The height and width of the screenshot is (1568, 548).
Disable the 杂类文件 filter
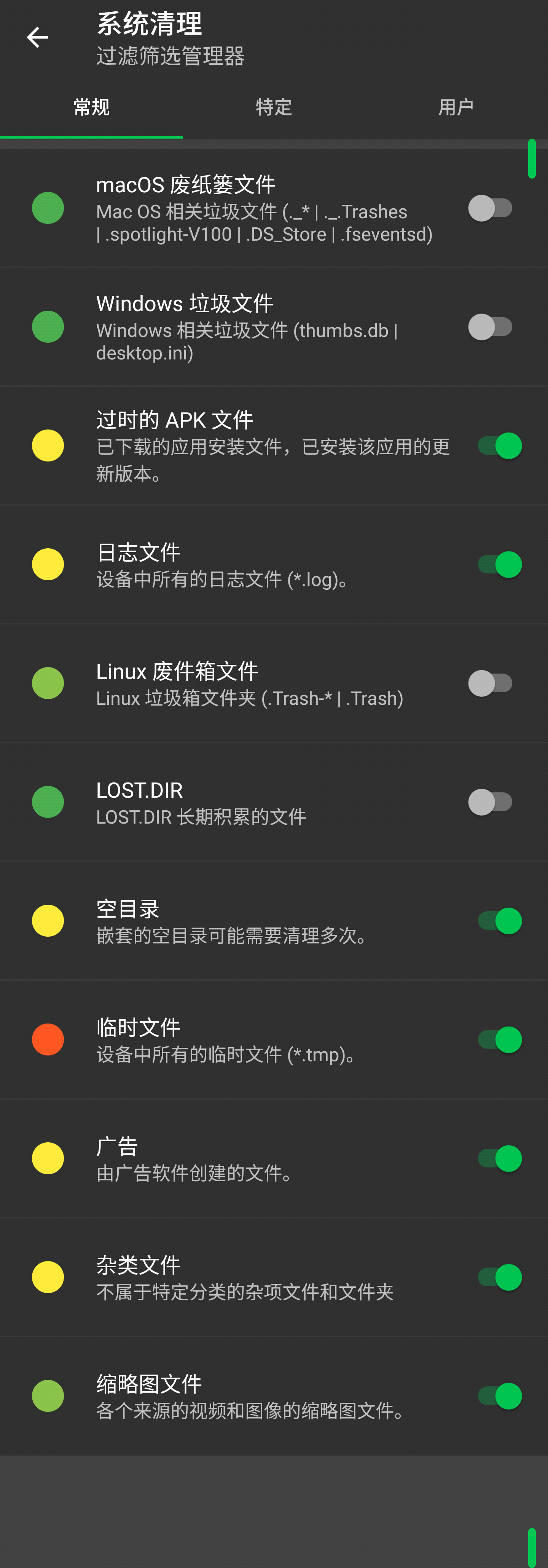[x=499, y=1276]
